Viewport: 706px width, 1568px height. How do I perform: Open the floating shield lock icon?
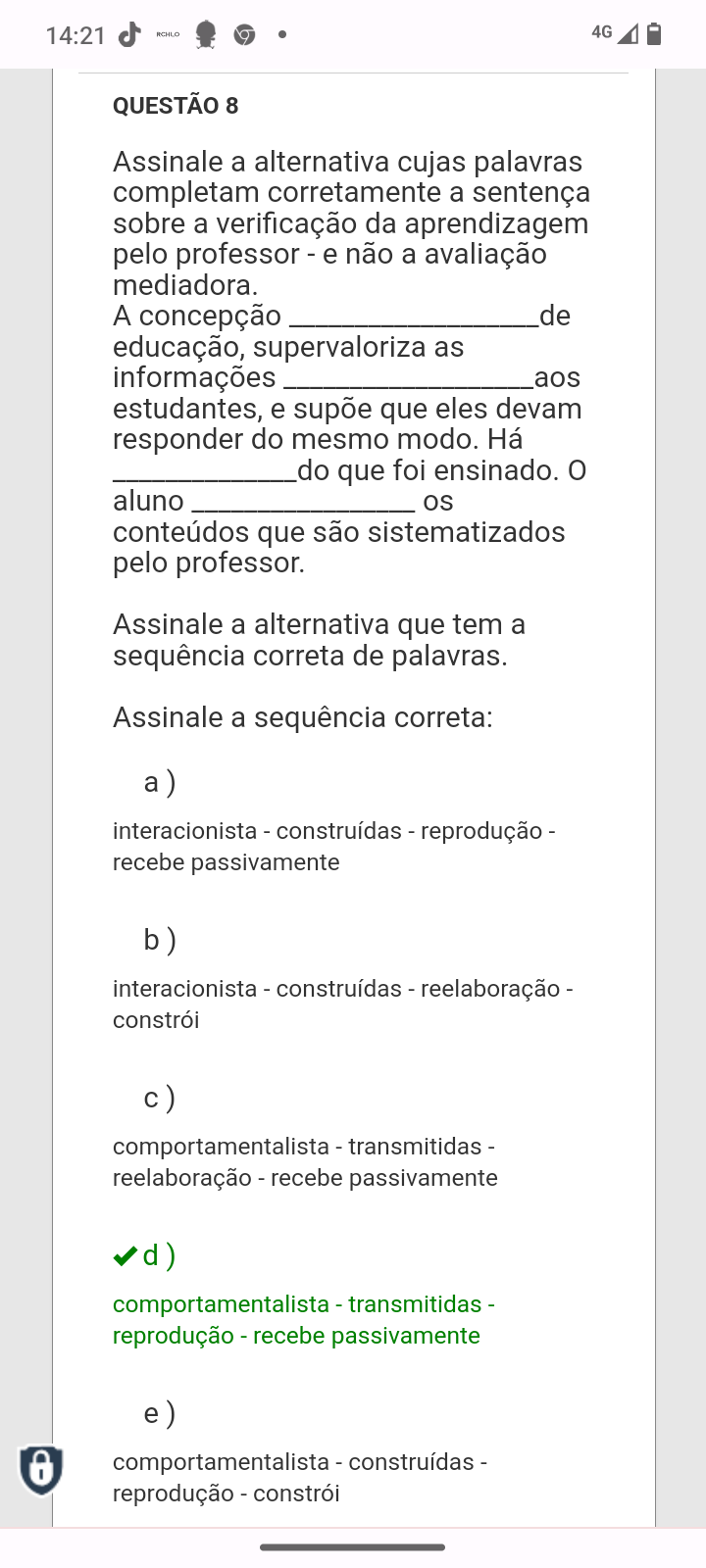[41, 1469]
